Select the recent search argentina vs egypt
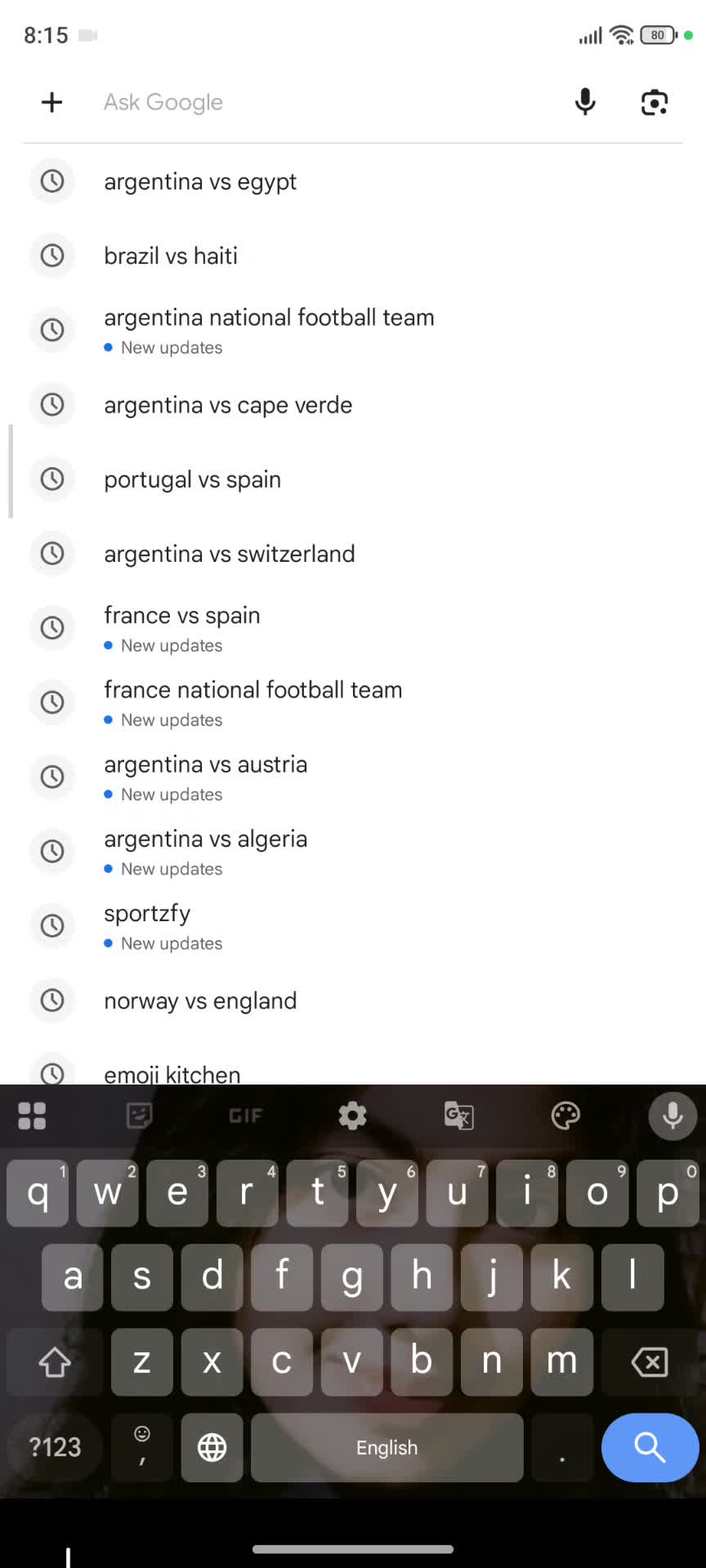This screenshot has height=1568, width=706. pyautogui.click(x=353, y=181)
